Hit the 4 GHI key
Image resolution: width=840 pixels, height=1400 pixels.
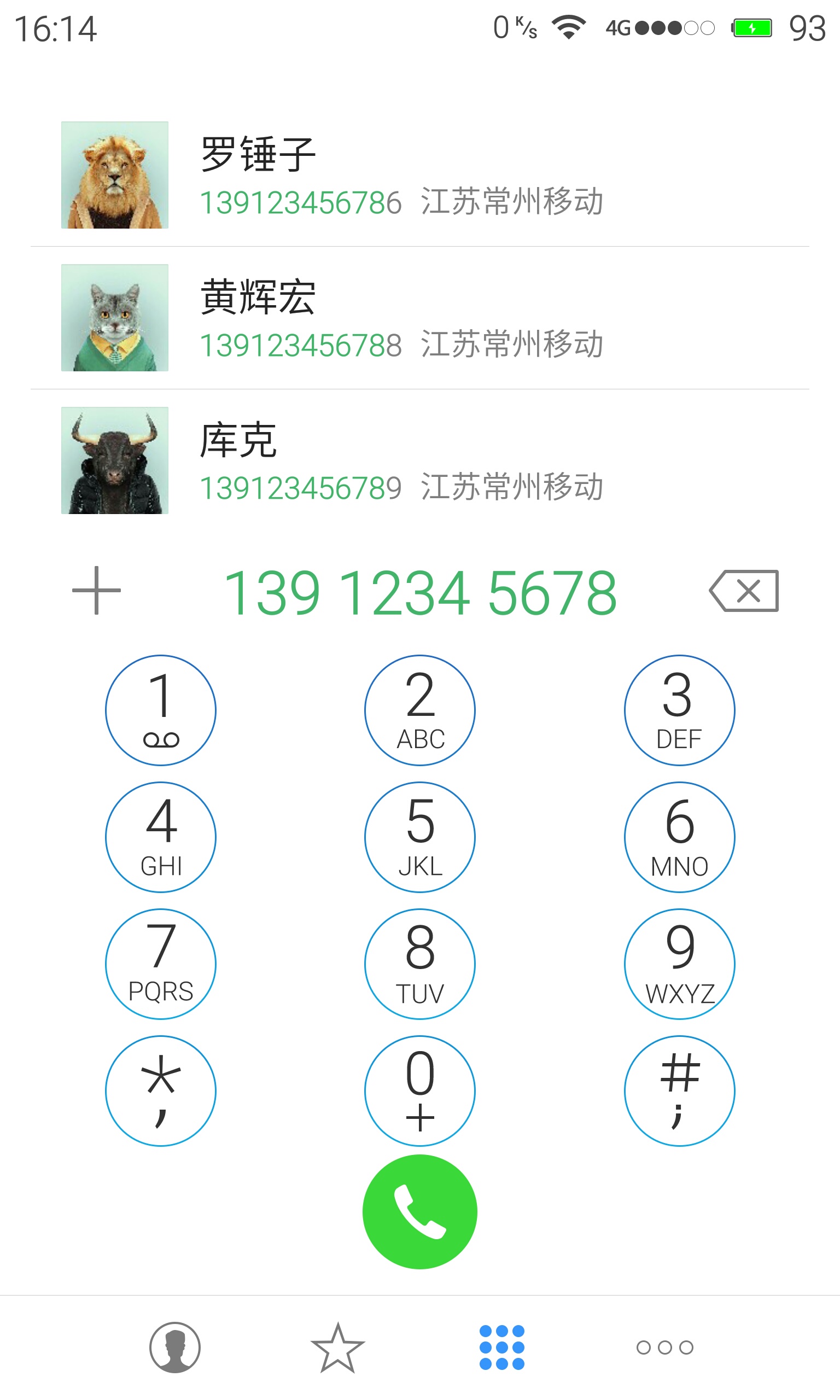[161, 837]
